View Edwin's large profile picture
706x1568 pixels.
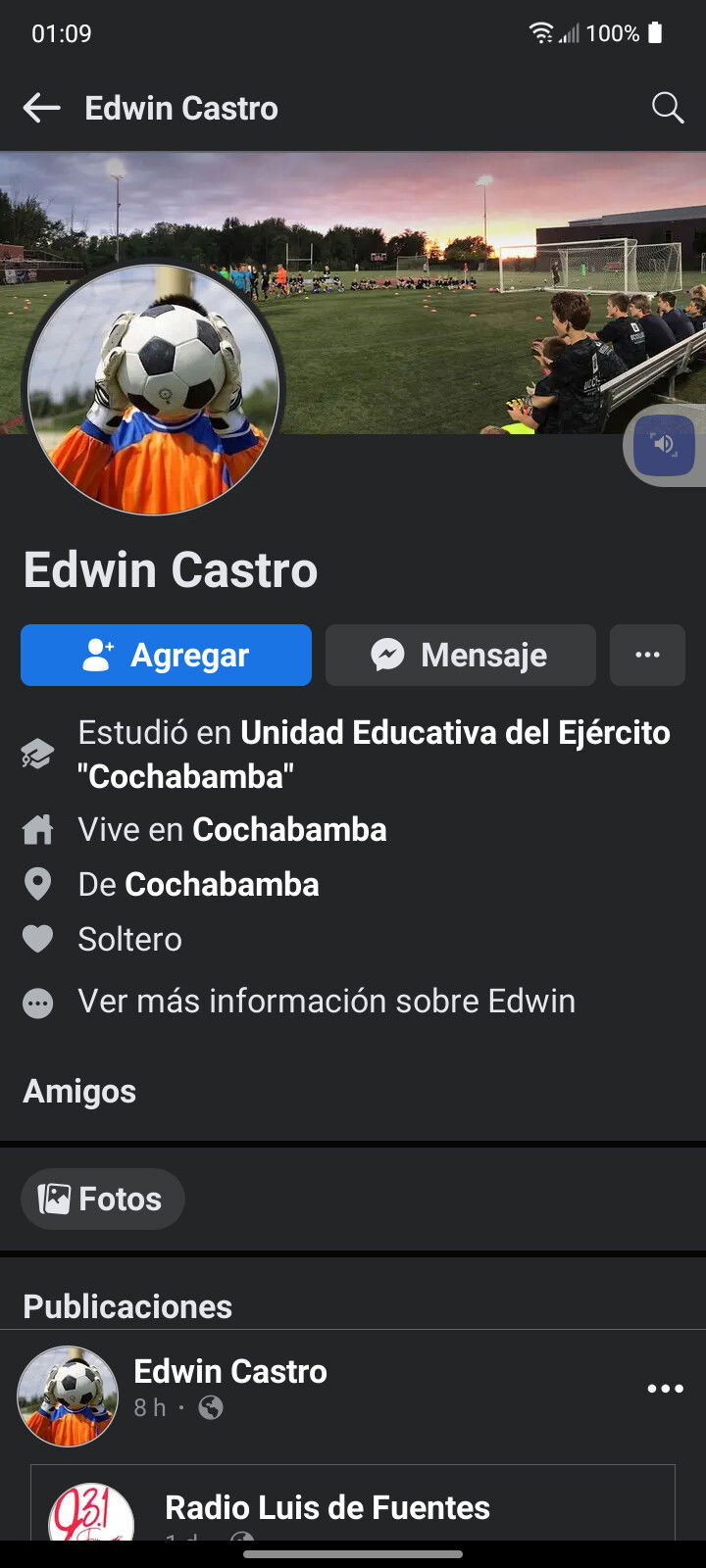[153, 389]
